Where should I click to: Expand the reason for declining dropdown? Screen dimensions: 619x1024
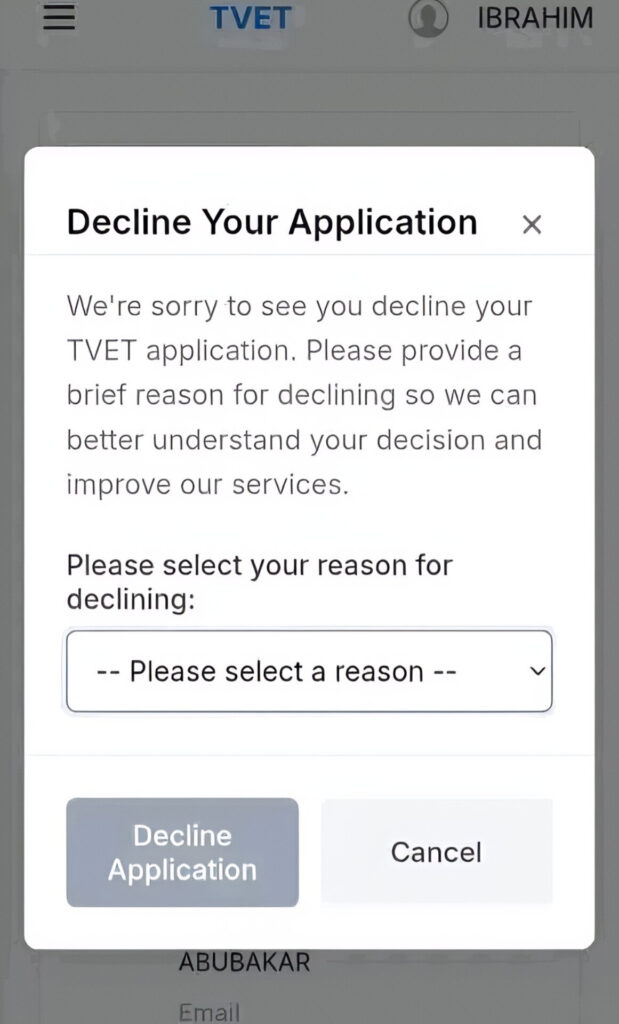[x=309, y=671]
